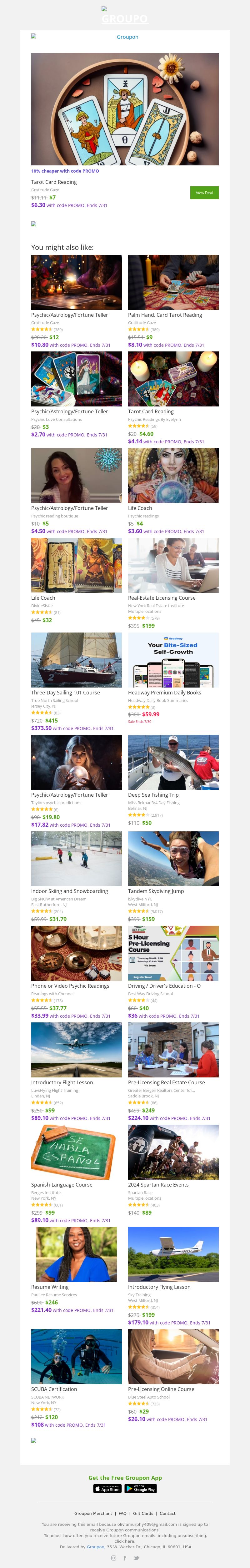Tap the View Deal button
The width and height of the screenshot is (250, 1568).
pyautogui.click(x=204, y=193)
